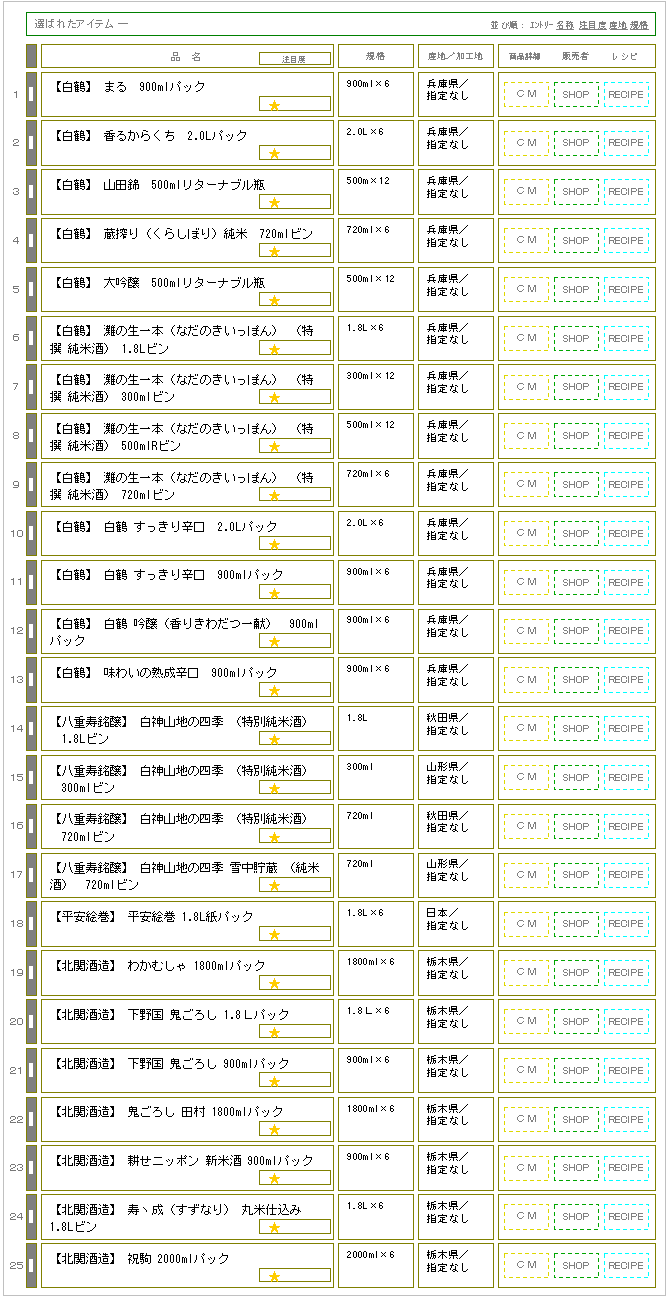Open CM for 下野国 鬼ごろし 900mlパック
668x1298 pixels.
point(526,1071)
